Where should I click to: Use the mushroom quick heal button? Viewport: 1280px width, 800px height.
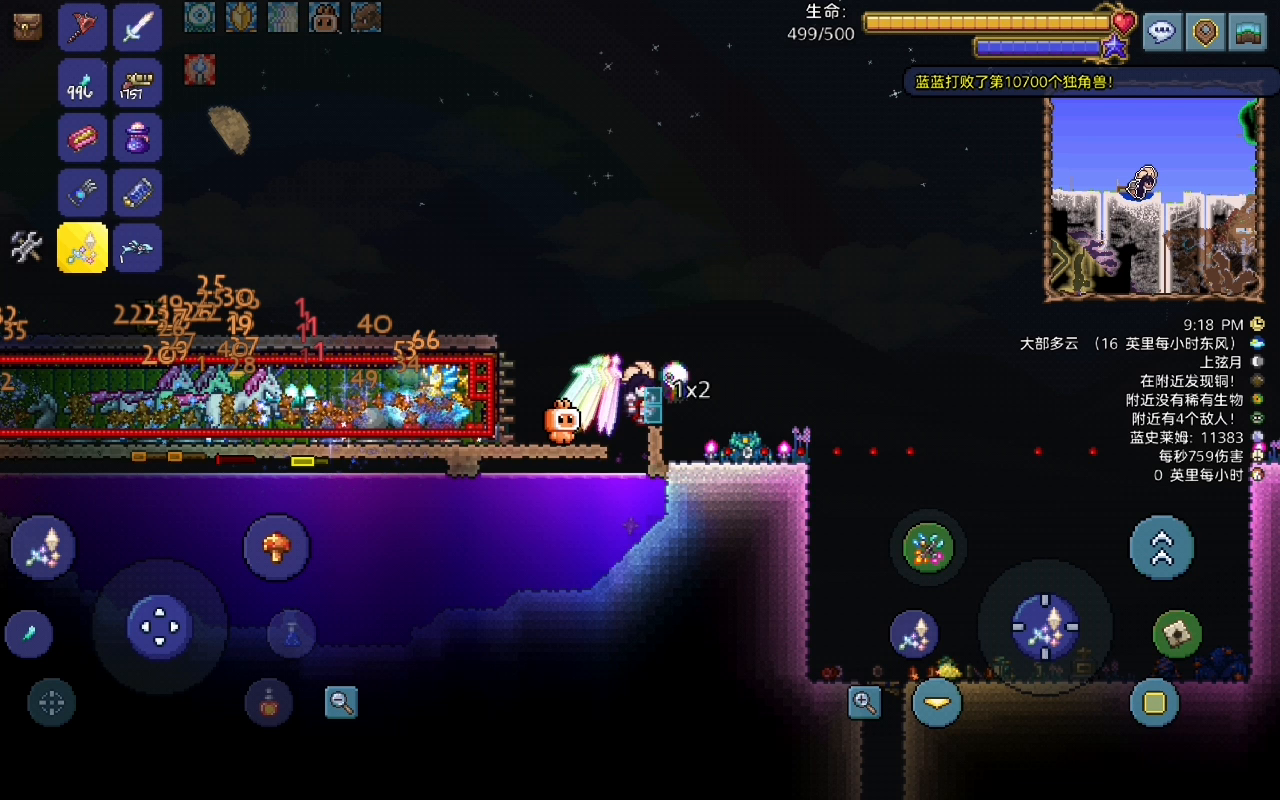pos(276,547)
